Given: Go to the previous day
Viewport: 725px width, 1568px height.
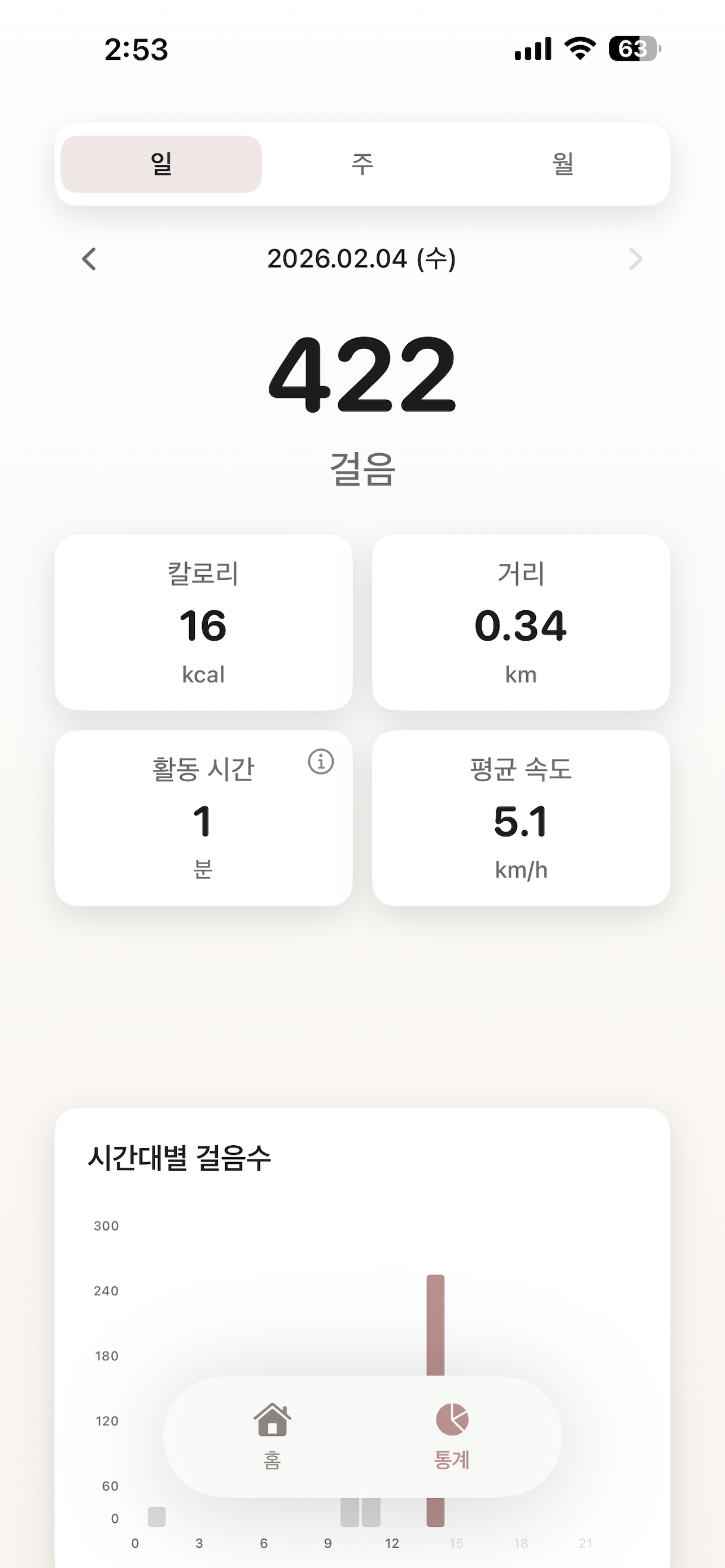Looking at the screenshot, I should click(89, 259).
